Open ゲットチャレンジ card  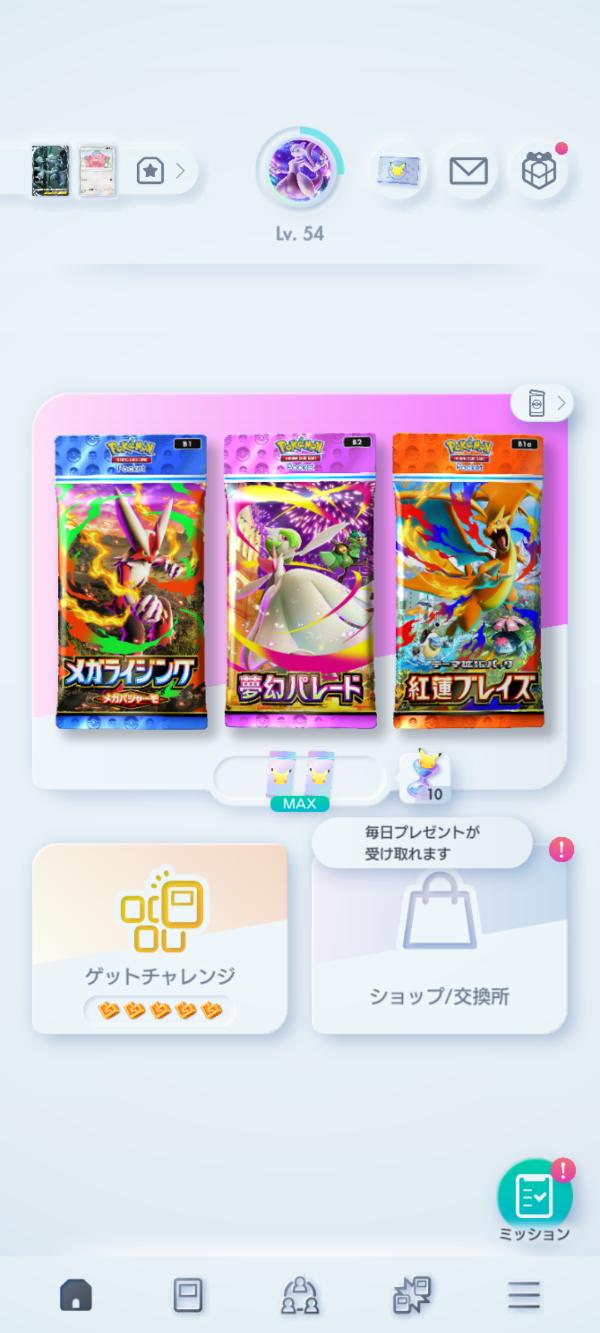[x=160, y=938]
